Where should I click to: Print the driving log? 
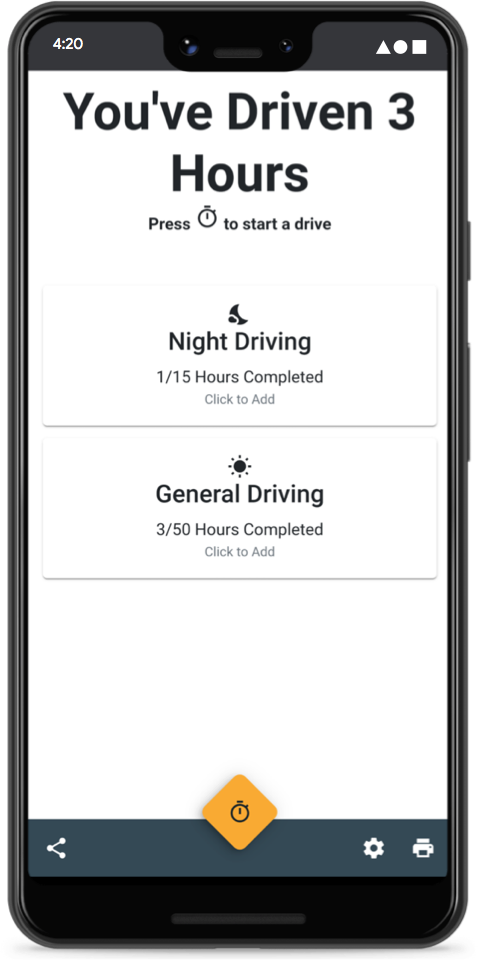click(x=423, y=849)
